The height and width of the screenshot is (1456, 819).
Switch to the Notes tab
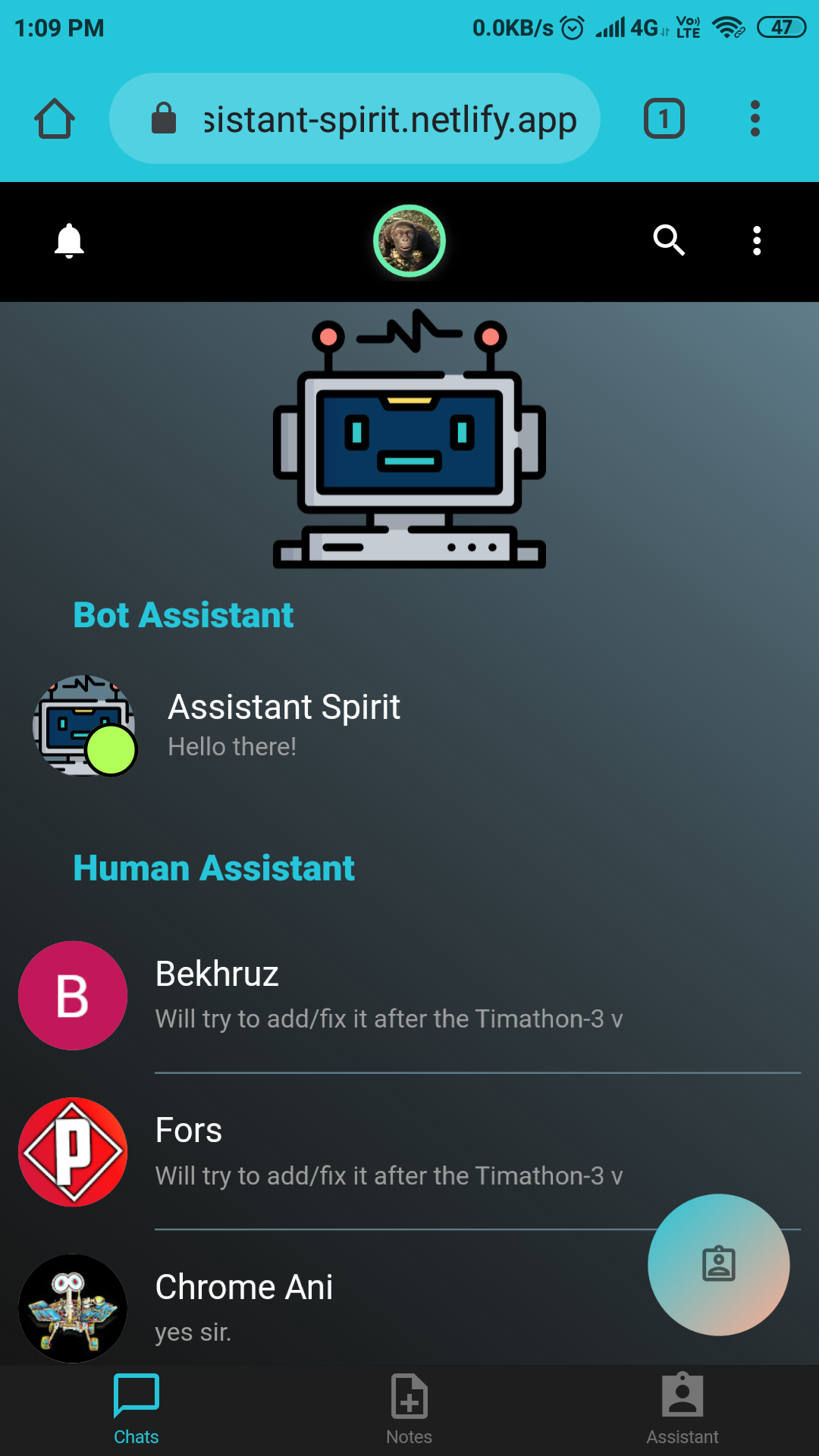click(x=409, y=1409)
